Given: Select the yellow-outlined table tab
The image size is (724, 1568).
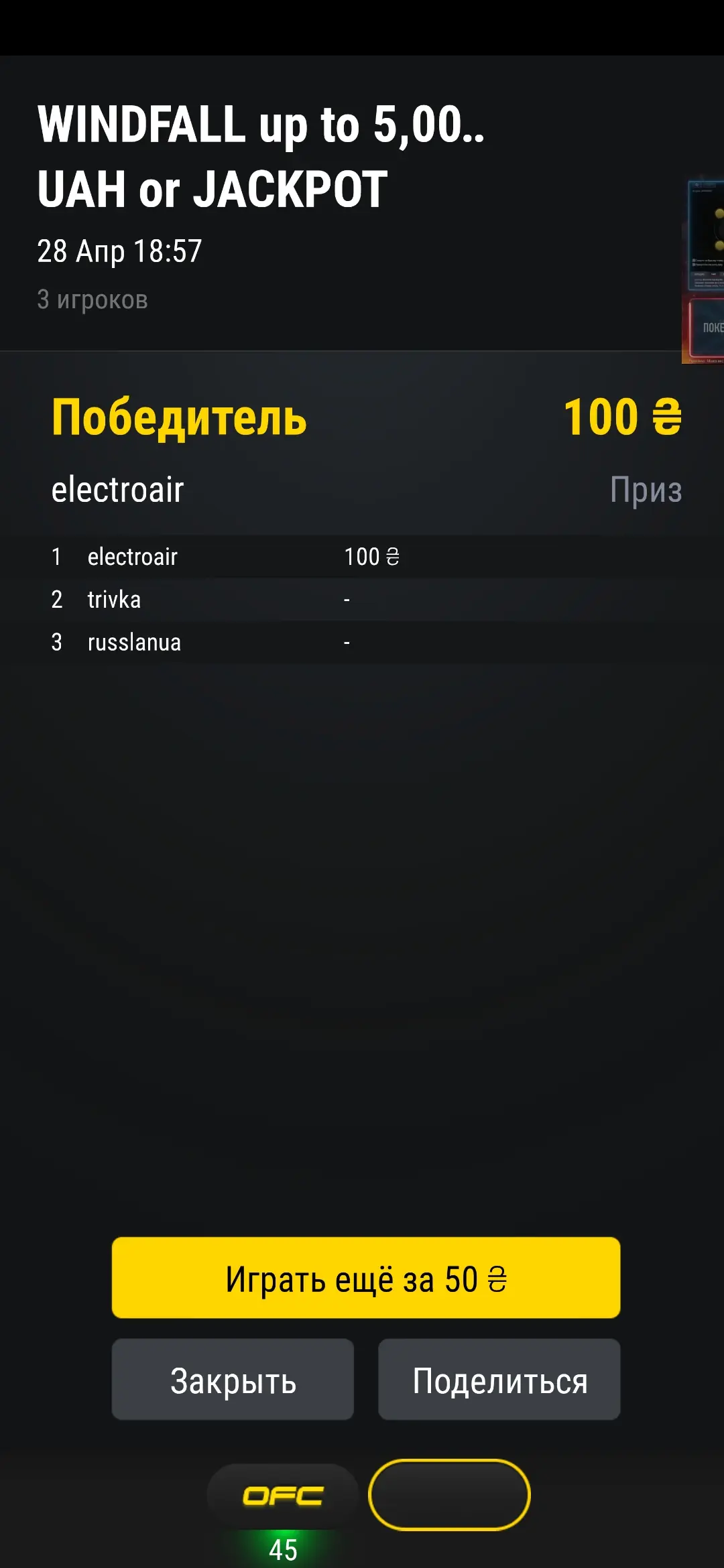Looking at the screenshot, I should (x=449, y=1494).
